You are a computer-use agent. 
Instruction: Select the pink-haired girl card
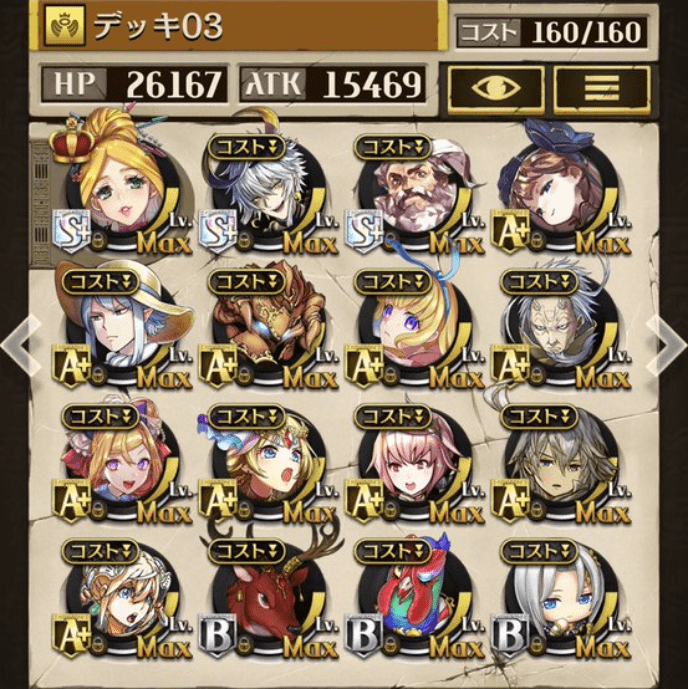pos(408,465)
